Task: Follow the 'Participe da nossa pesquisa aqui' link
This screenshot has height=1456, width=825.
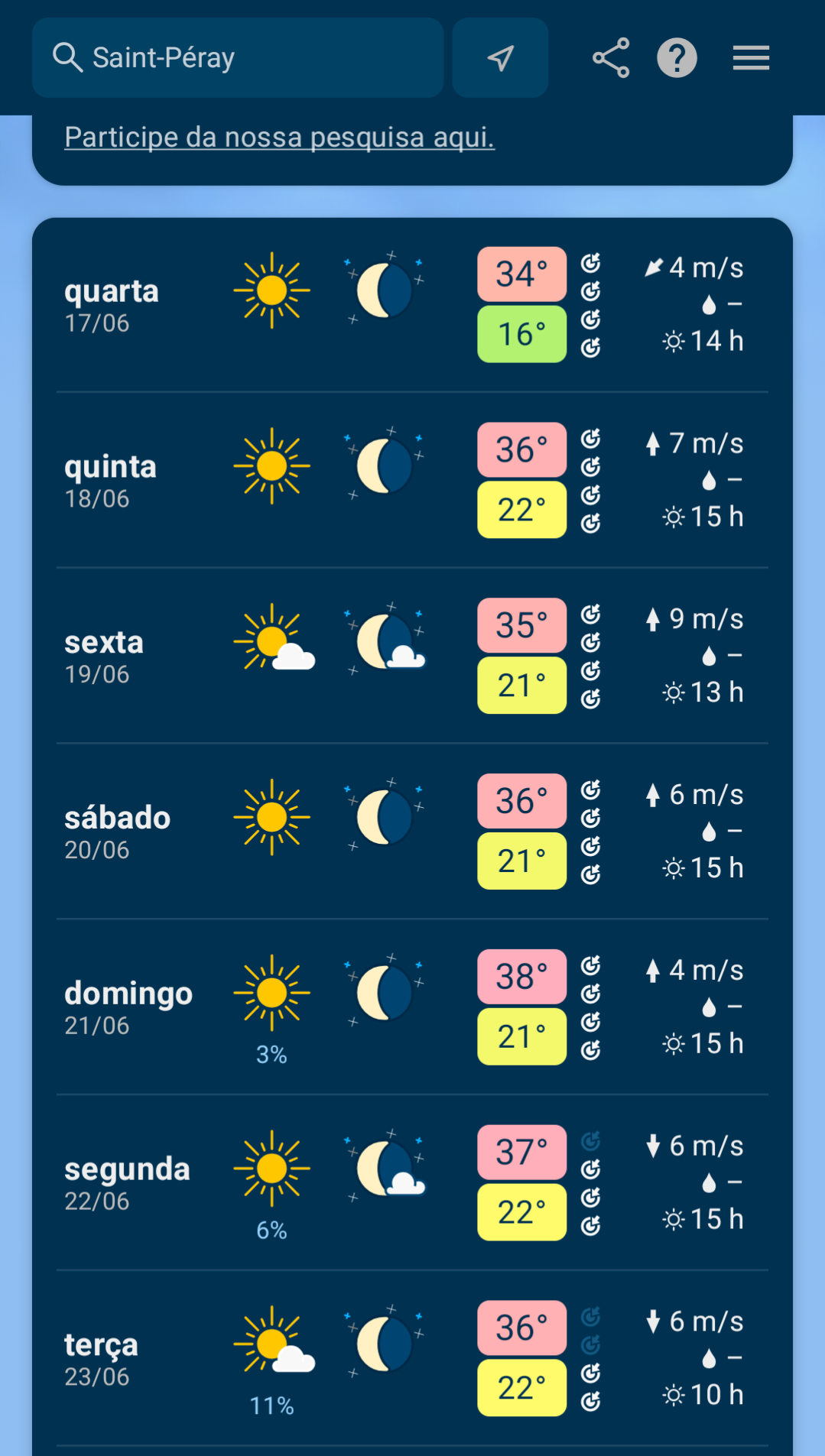Action: tap(280, 138)
